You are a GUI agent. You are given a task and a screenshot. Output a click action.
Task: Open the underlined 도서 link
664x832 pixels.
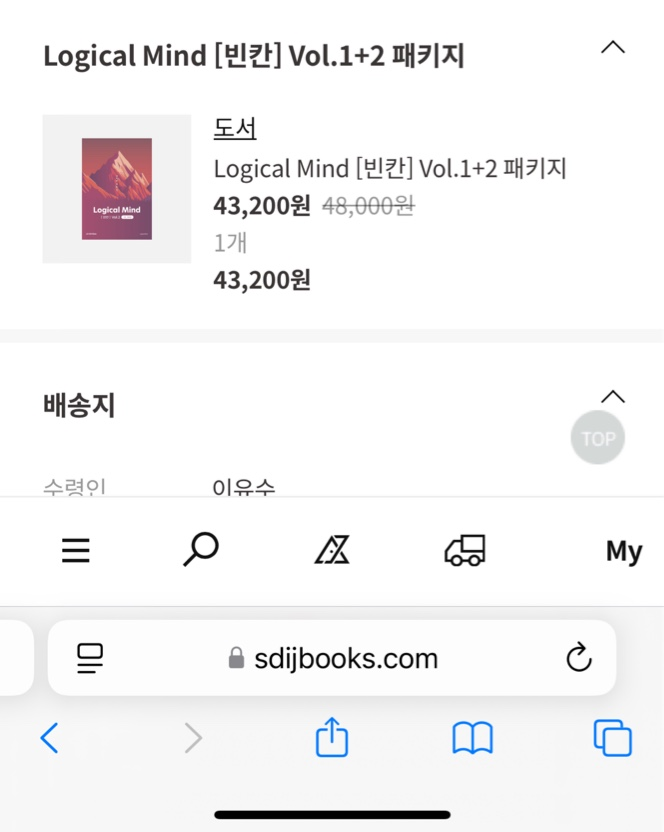(x=235, y=129)
